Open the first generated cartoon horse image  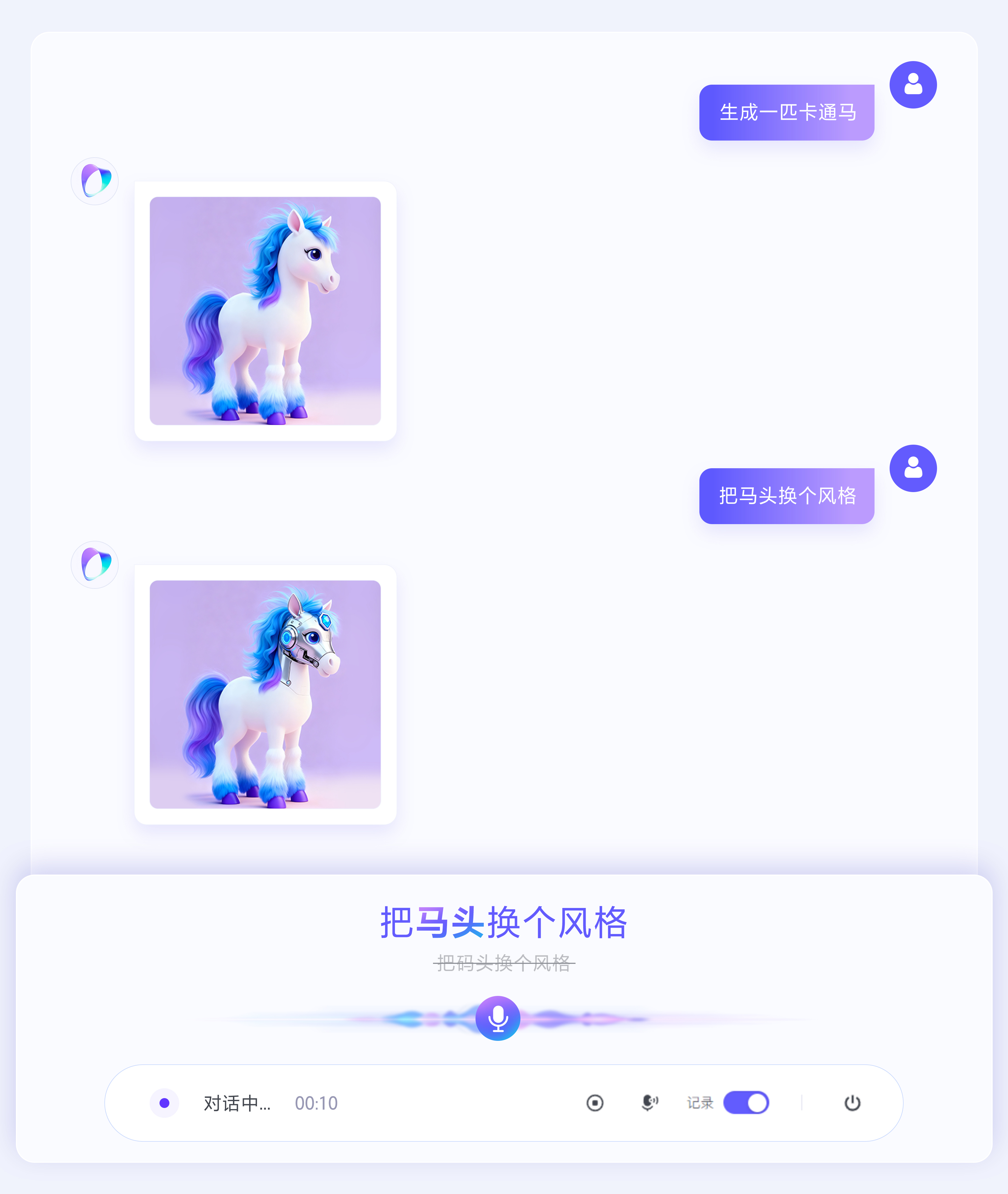pyautogui.click(x=265, y=311)
